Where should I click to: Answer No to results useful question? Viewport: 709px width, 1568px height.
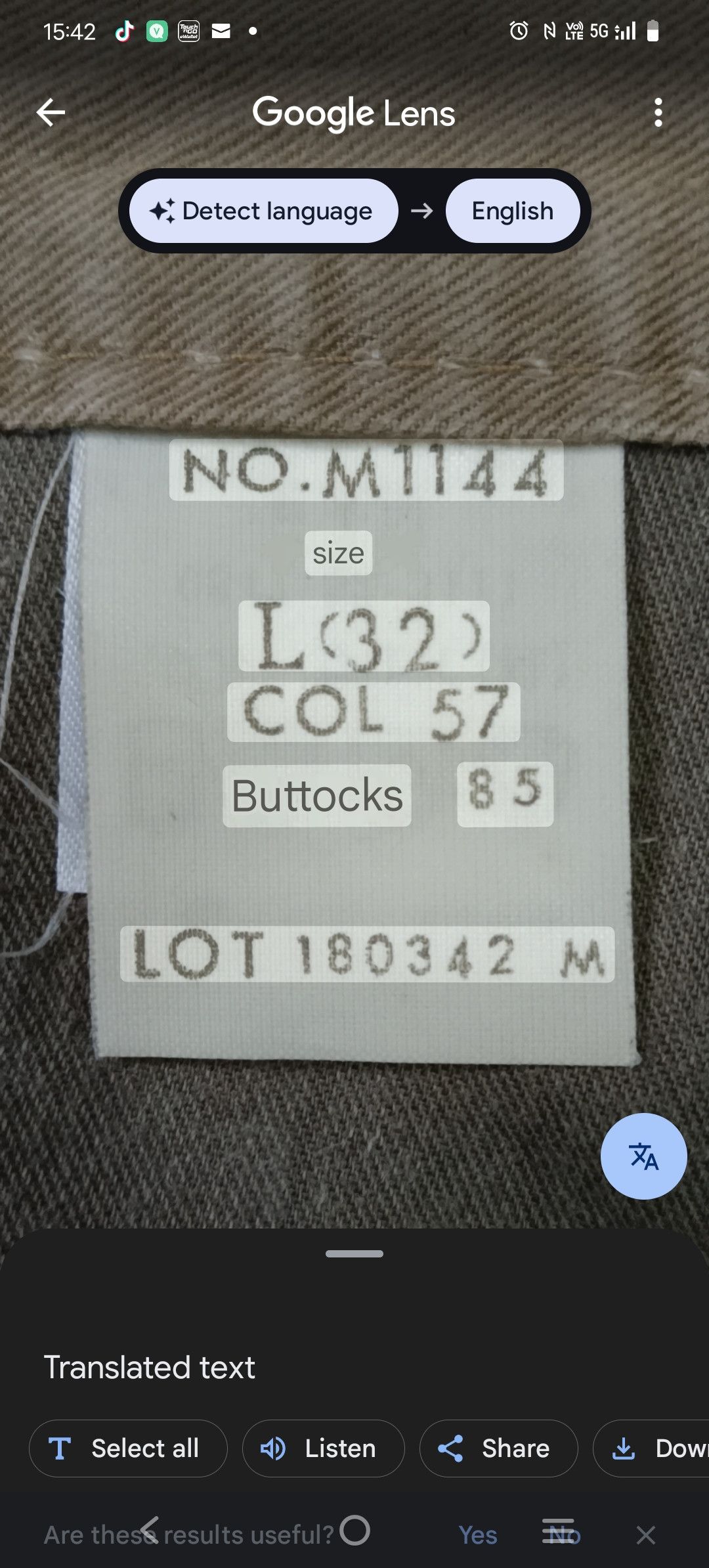565,1535
